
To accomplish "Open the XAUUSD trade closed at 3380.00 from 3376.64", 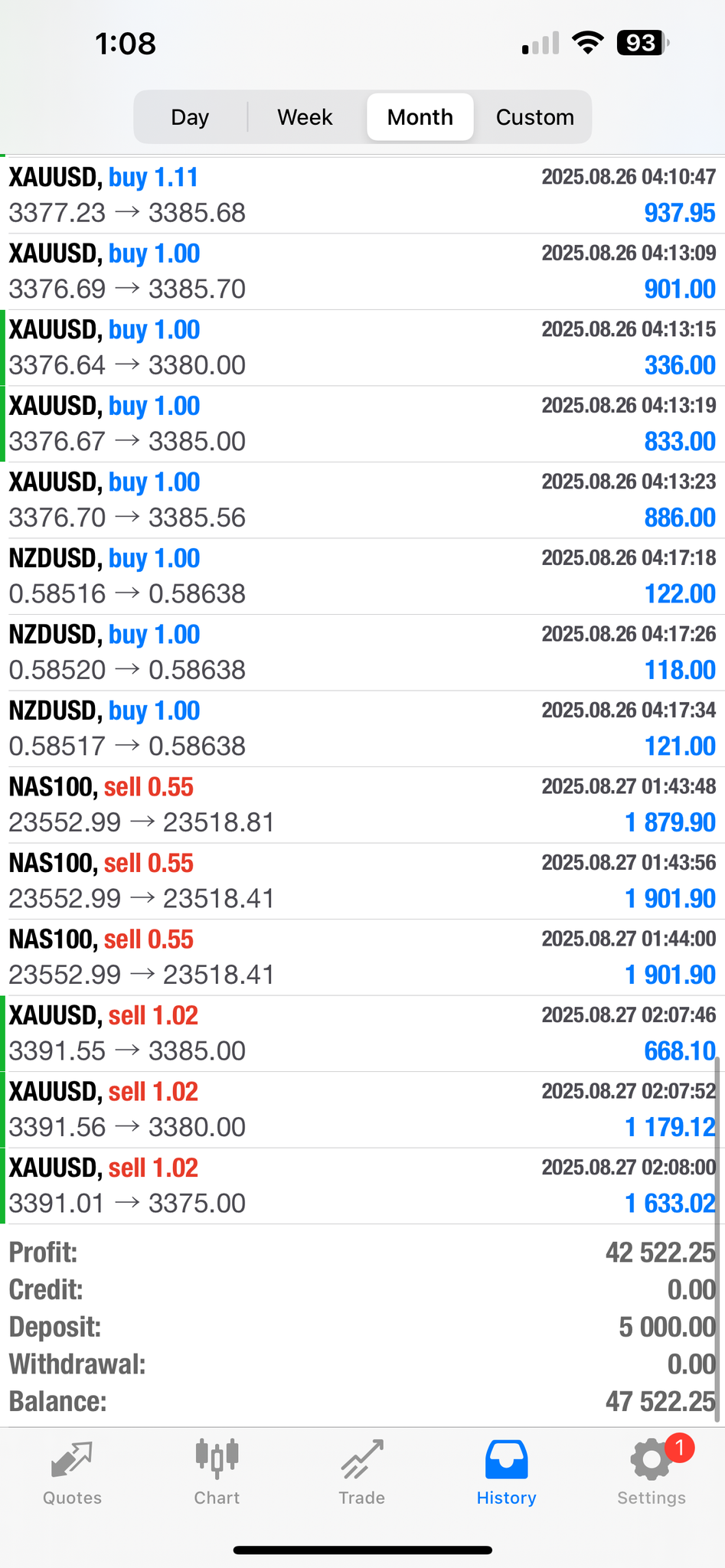I will (362, 348).
